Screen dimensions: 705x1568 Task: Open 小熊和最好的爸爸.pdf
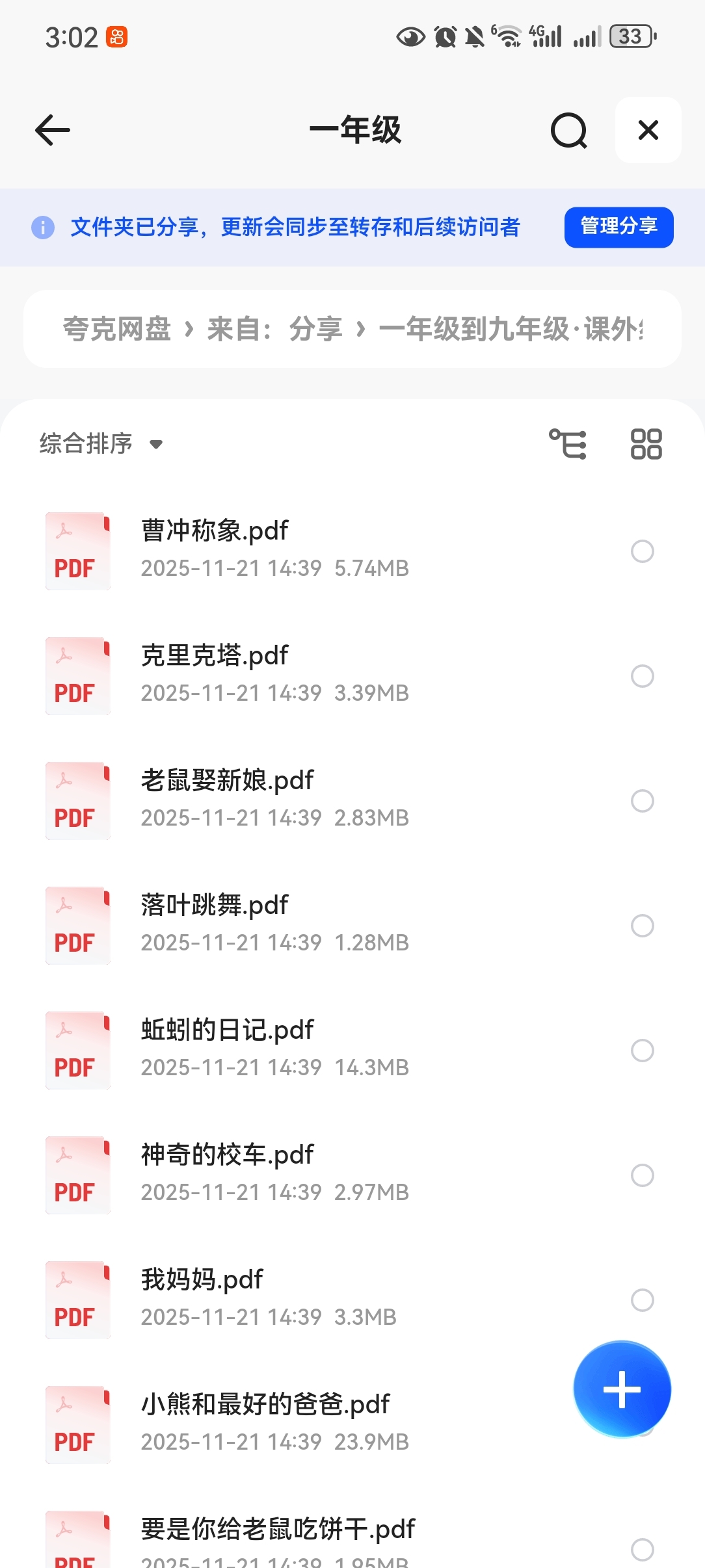(x=265, y=1405)
